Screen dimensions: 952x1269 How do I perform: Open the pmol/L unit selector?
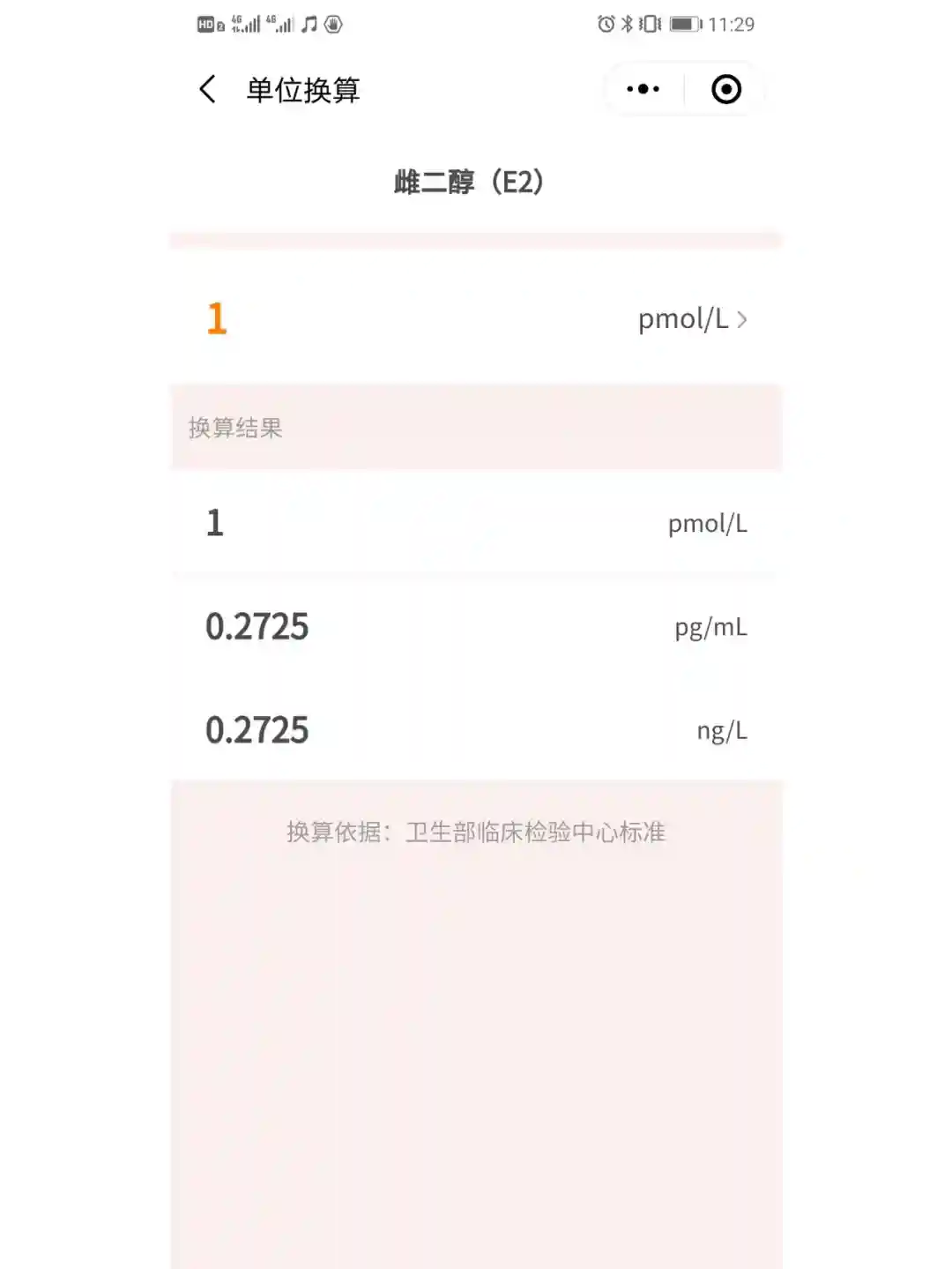click(693, 318)
